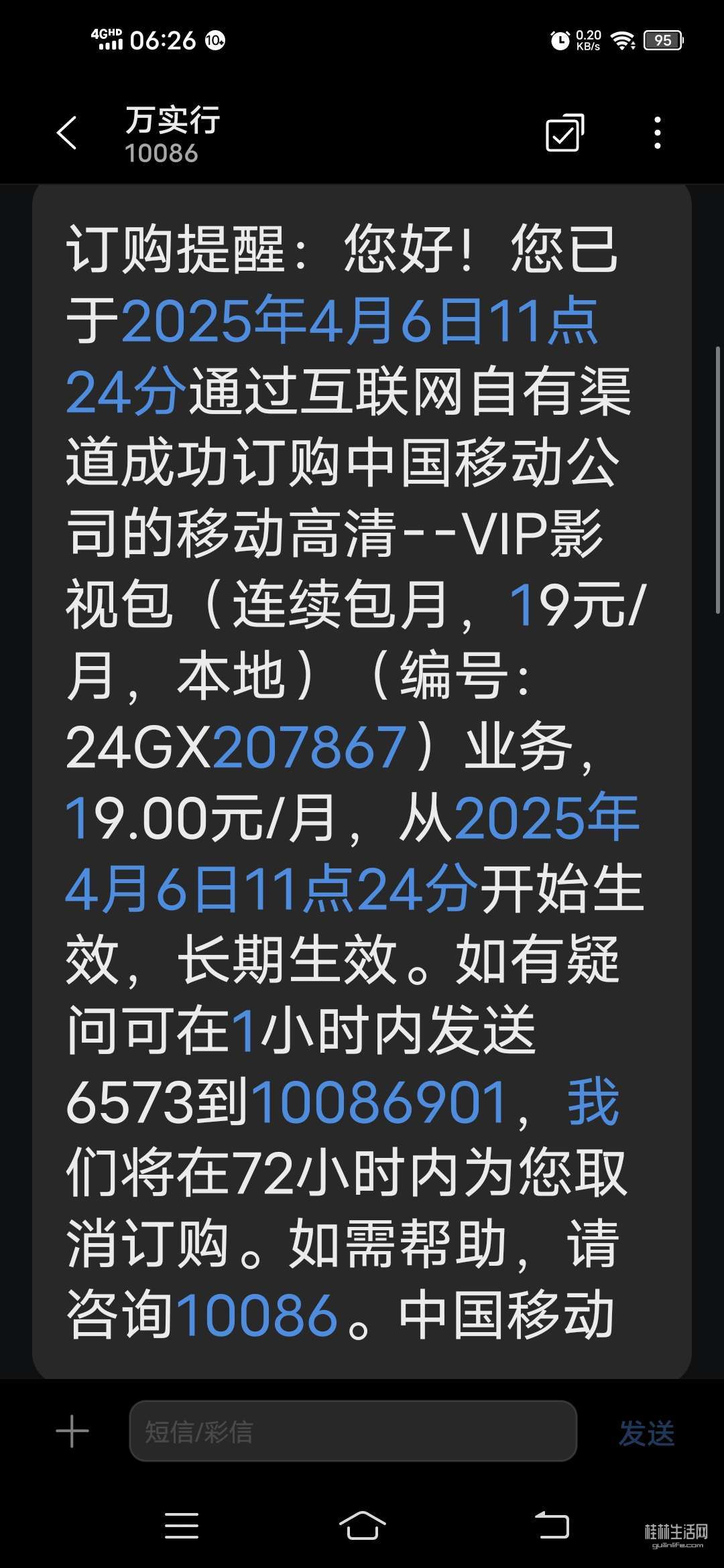
Task: Open recent apps from the navigation bar
Action: click(x=182, y=1526)
